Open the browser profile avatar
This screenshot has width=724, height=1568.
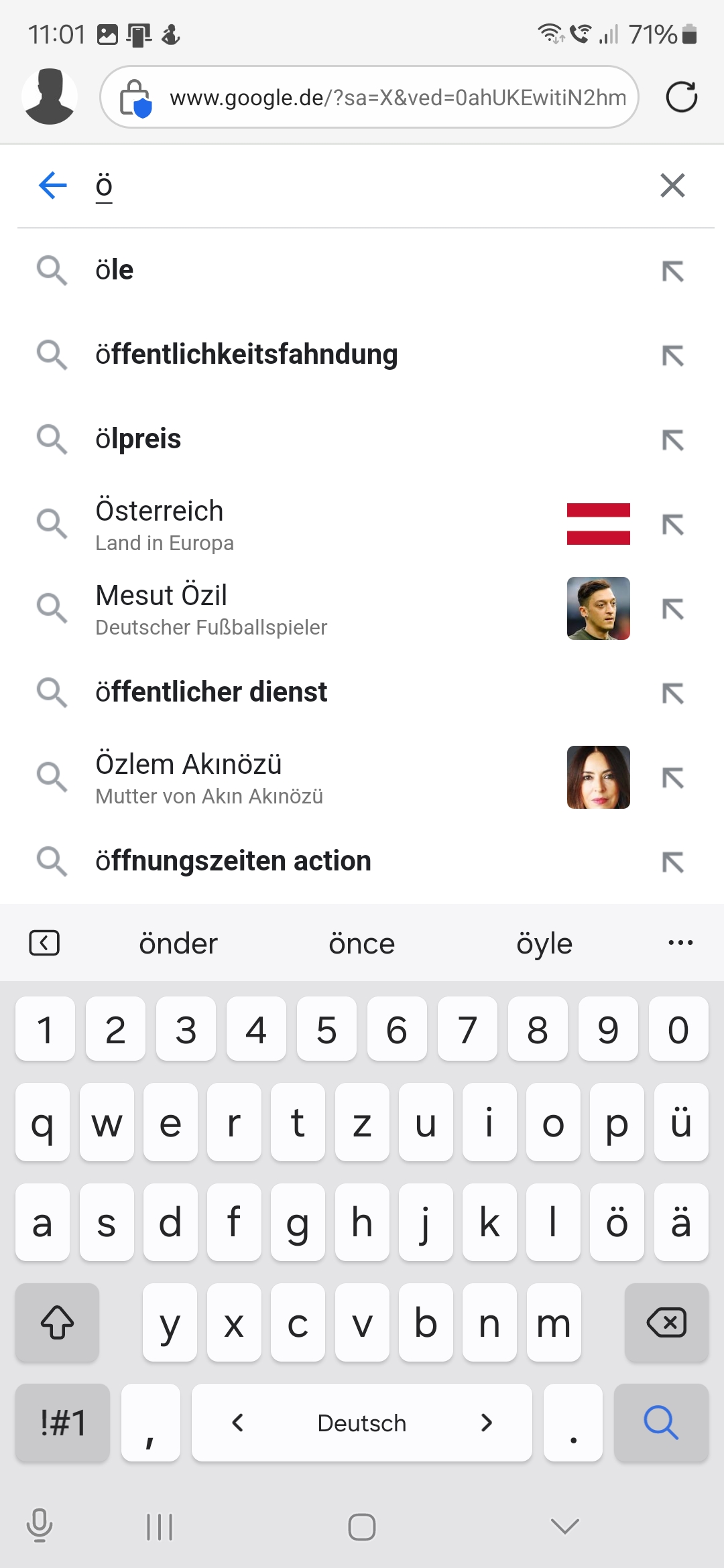pyautogui.click(x=50, y=96)
